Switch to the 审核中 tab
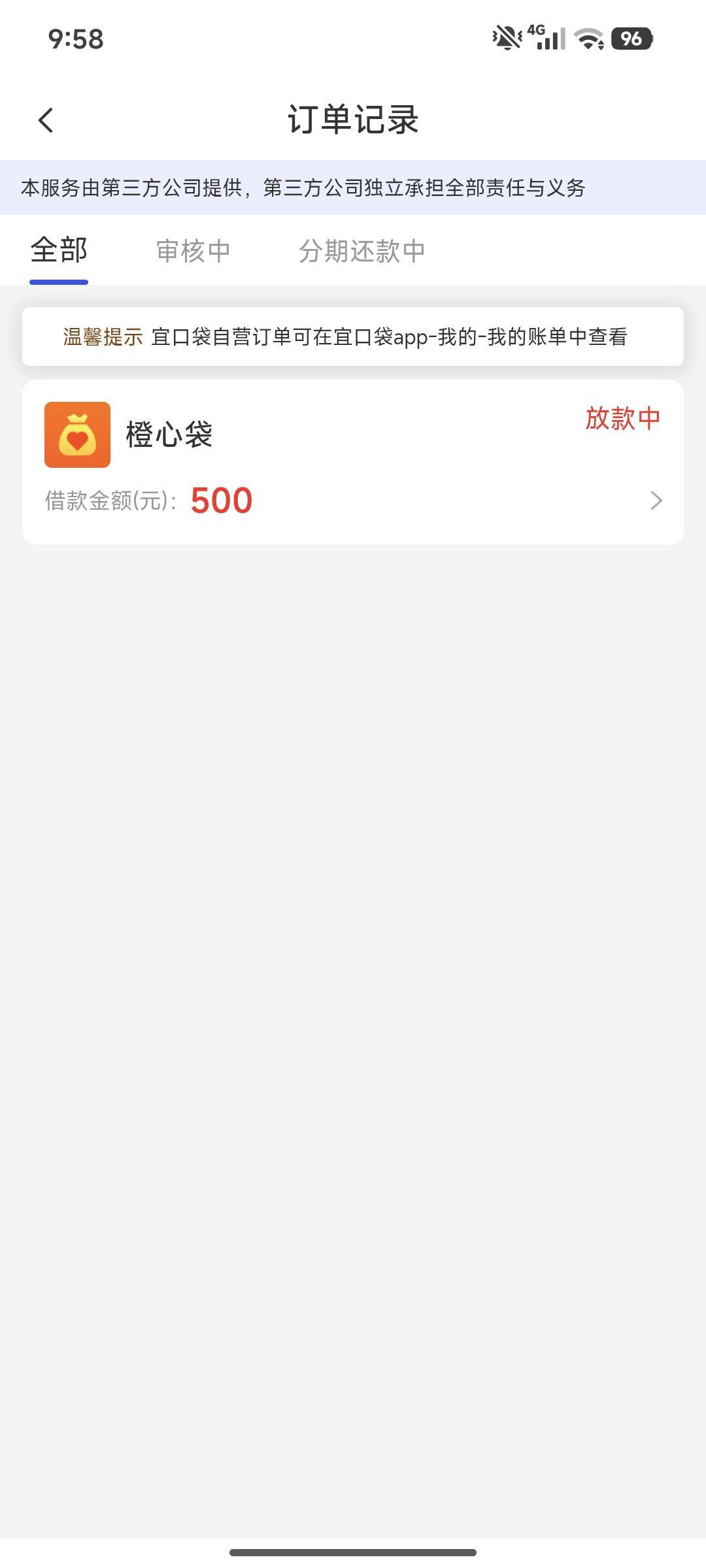The width and height of the screenshot is (706, 1568). 193,251
